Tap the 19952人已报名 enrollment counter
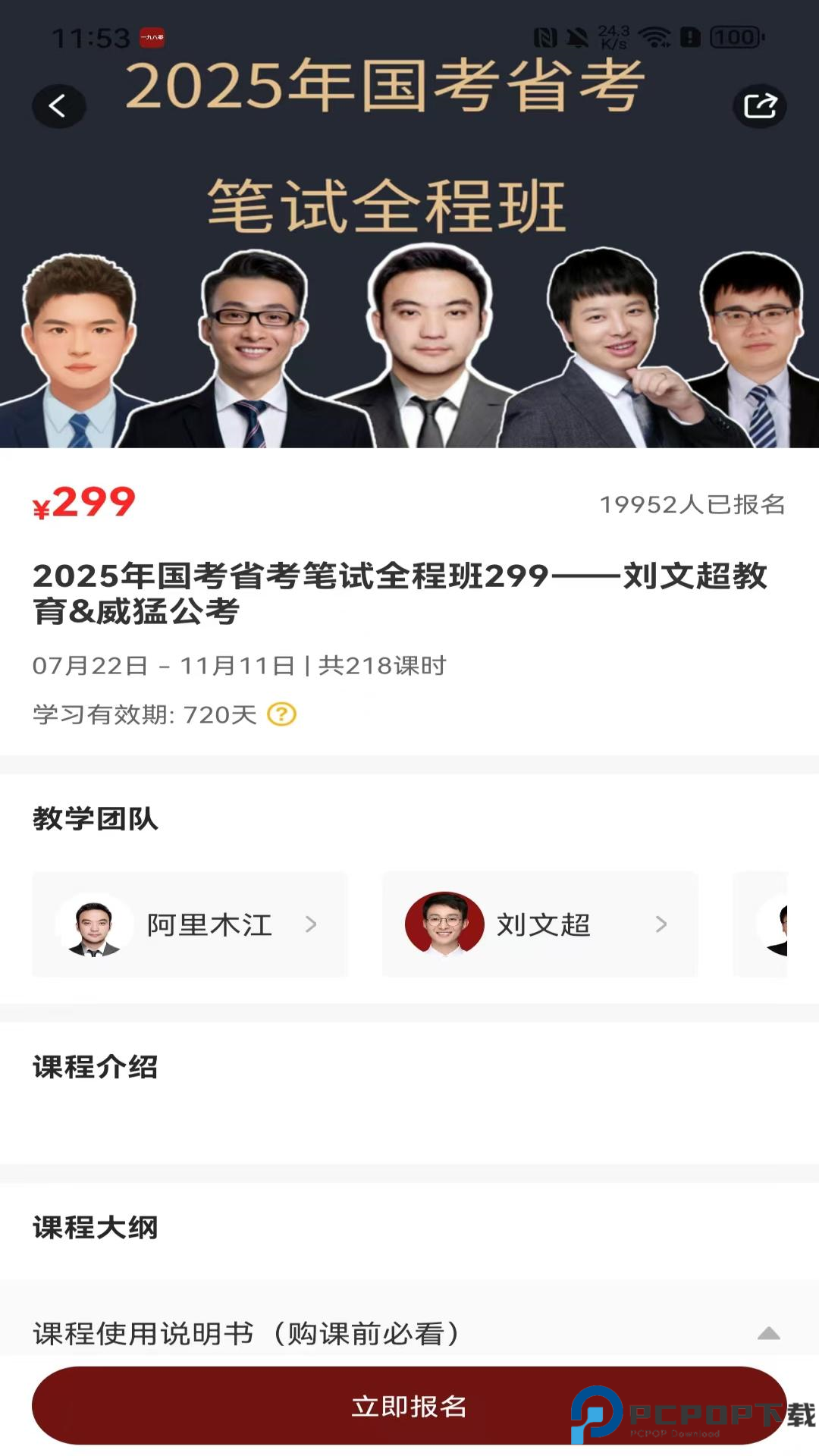Image resolution: width=819 pixels, height=1456 pixels. click(x=694, y=502)
